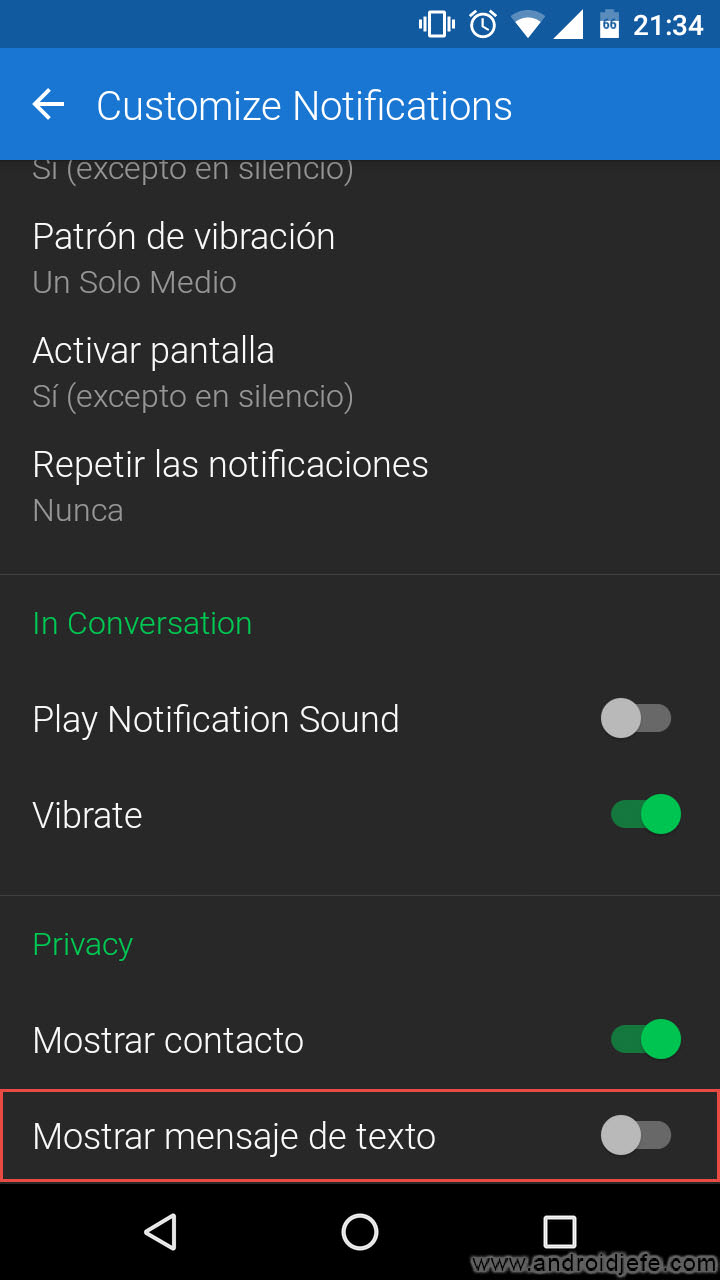
Task: Open Repetir las notificaciones setting
Action: tap(230, 486)
